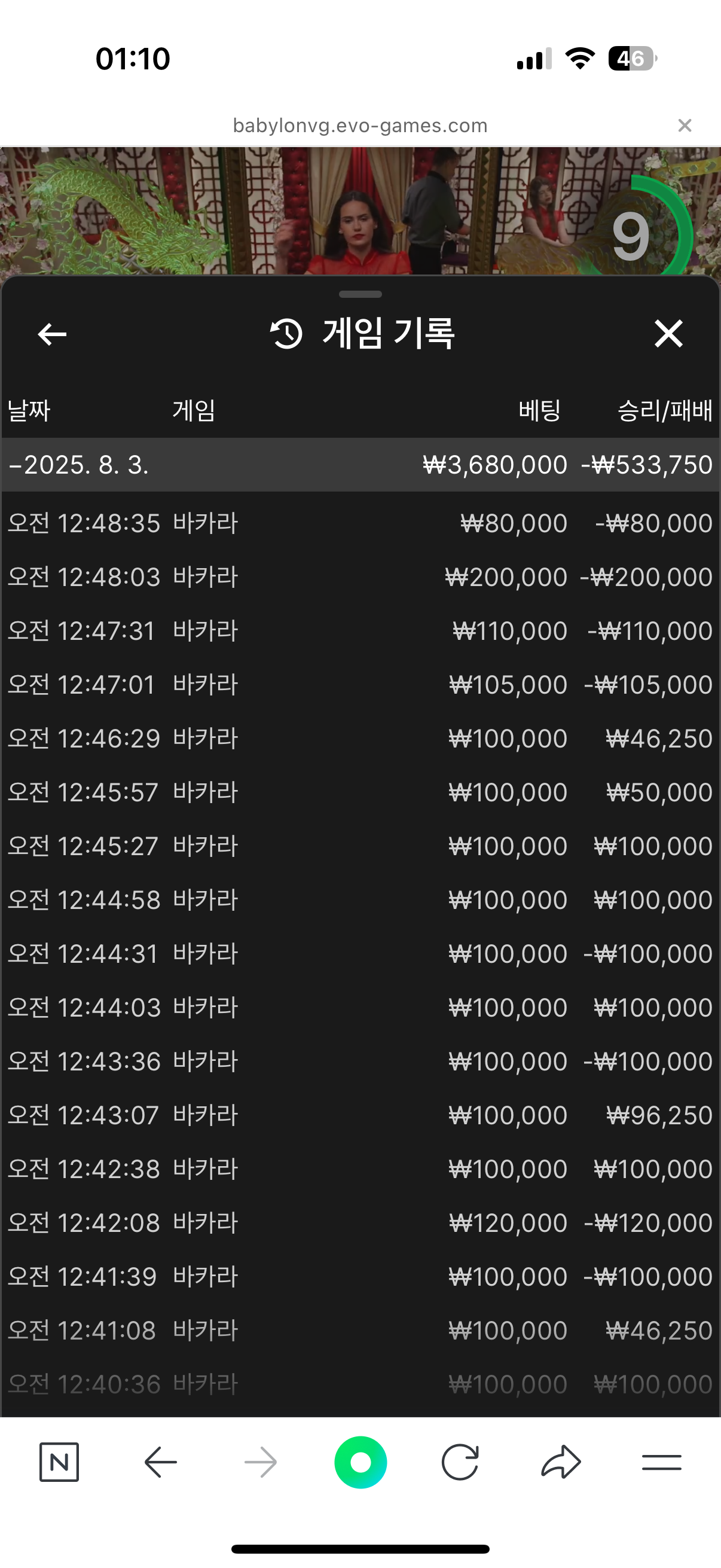Select the 오전 12:46:29 바카라 entry

(360, 739)
